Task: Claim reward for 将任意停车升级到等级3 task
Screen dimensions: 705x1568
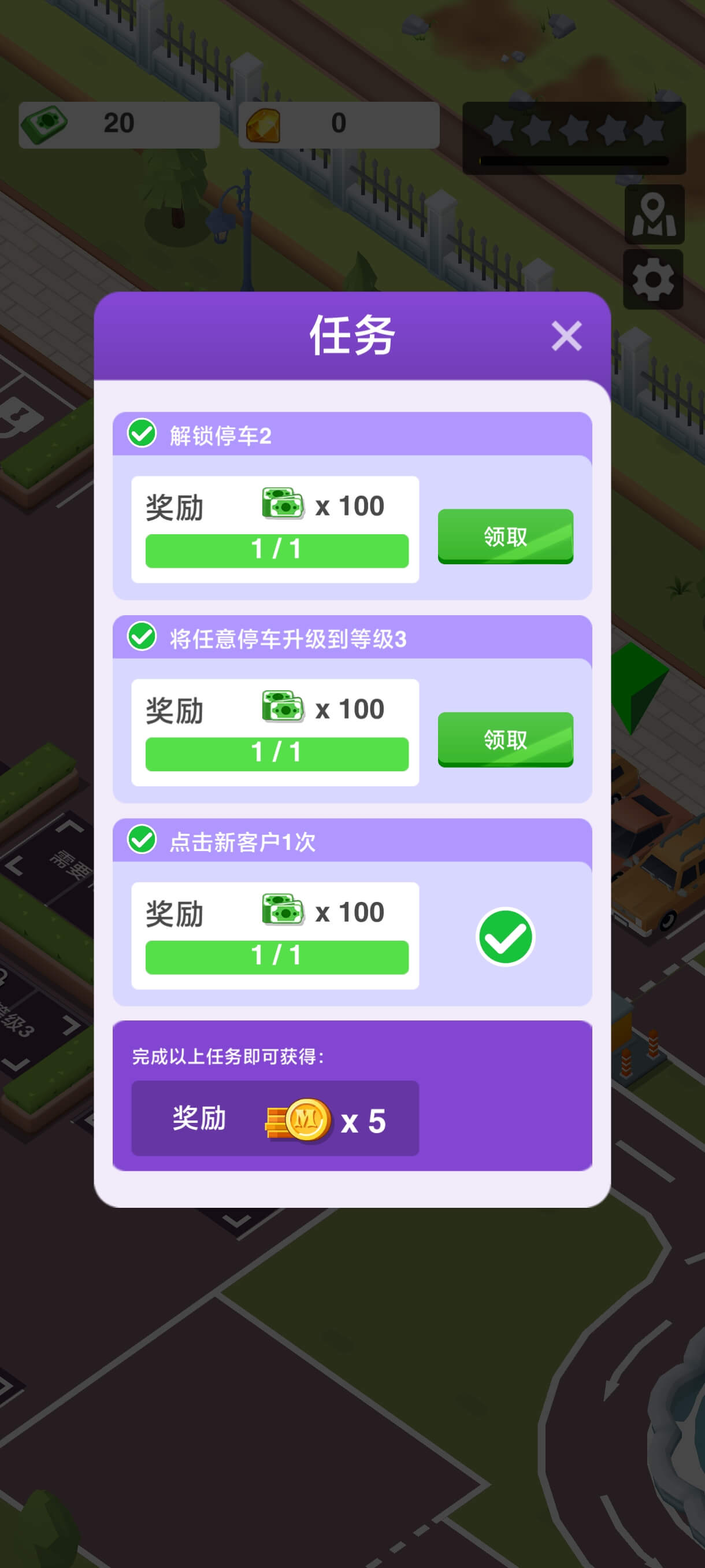Action: point(506,739)
